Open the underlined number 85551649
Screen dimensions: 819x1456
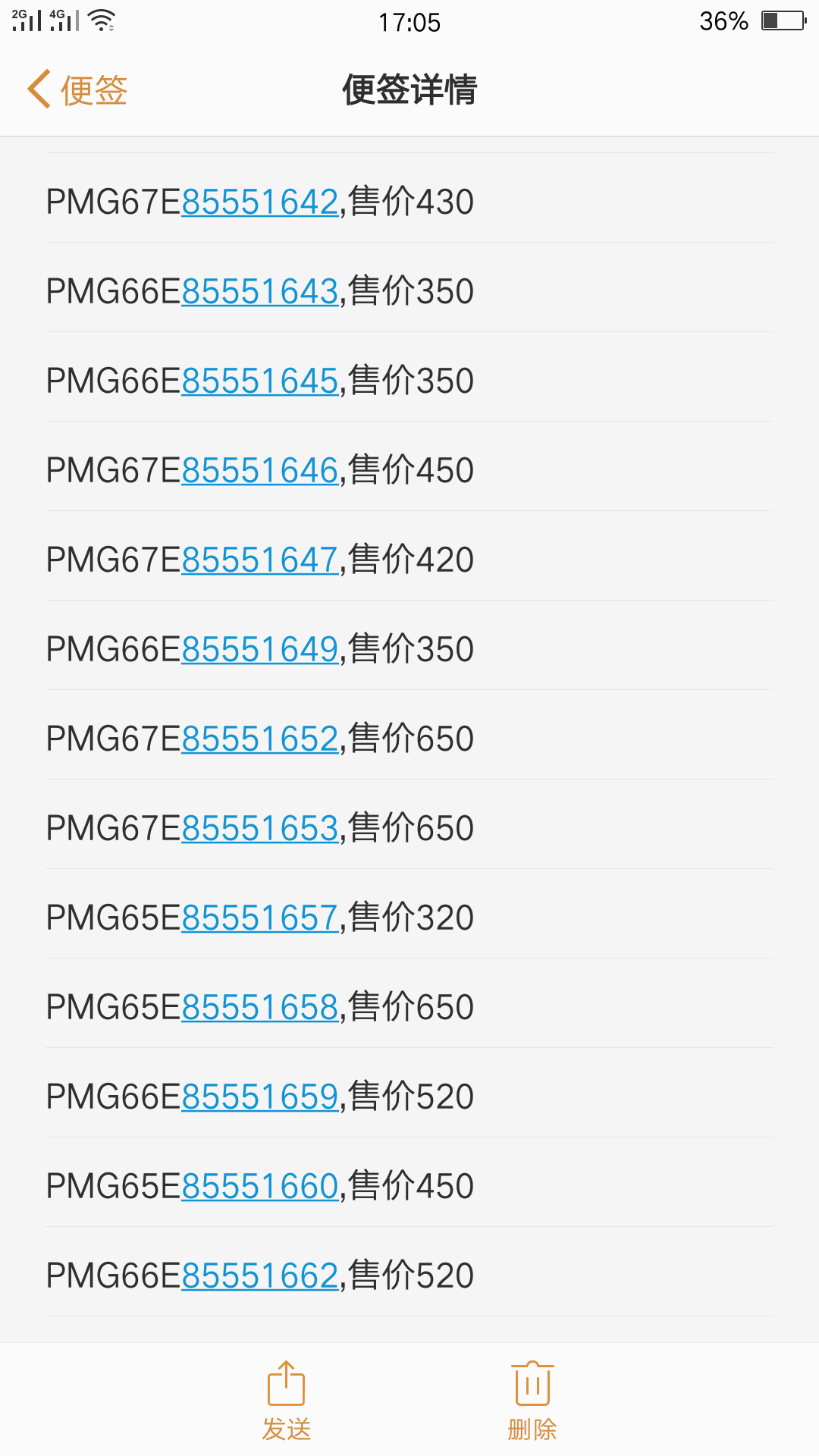pos(259,650)
